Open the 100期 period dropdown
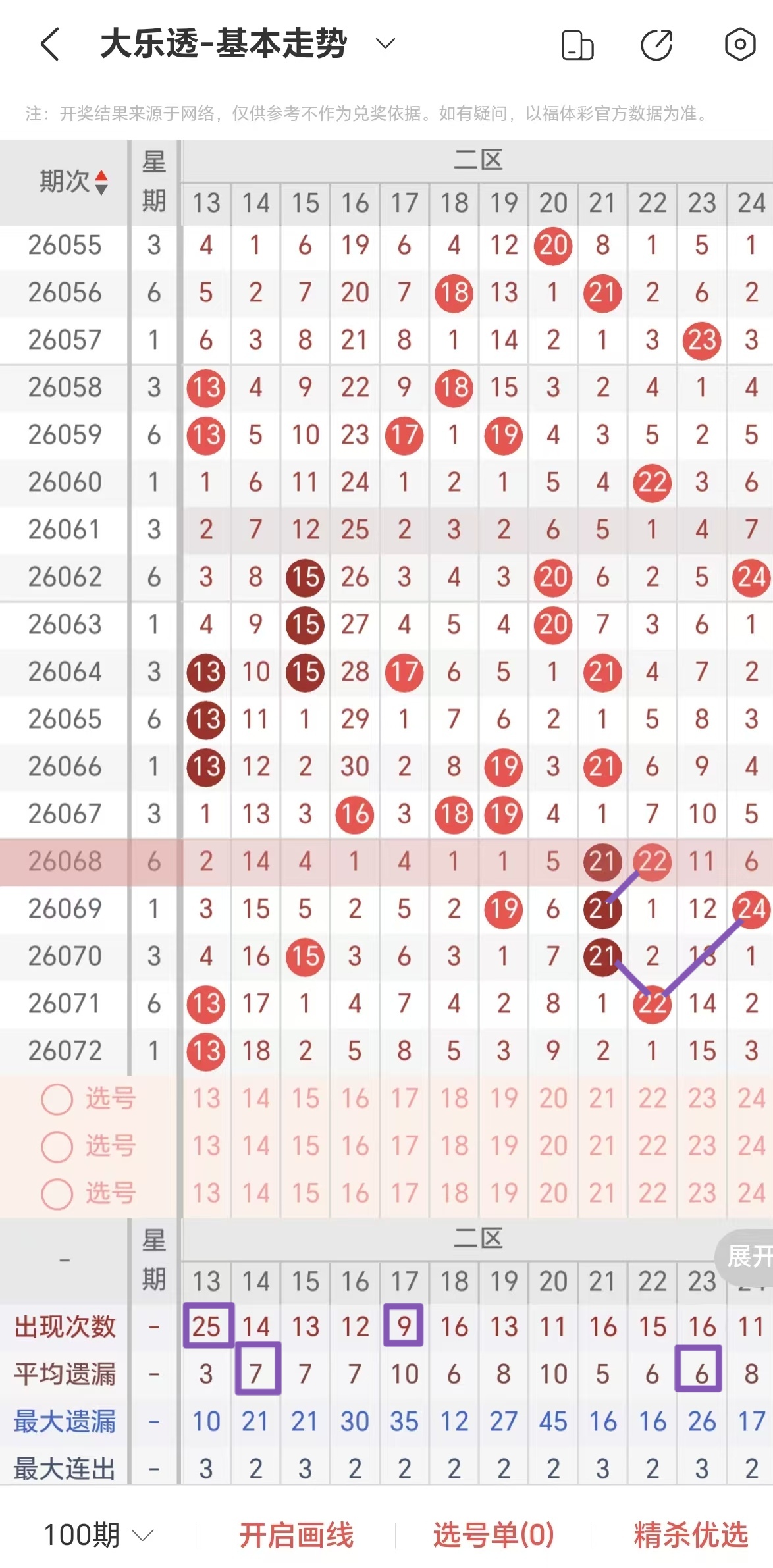Screen dimensions: 773x1568 99,1535
